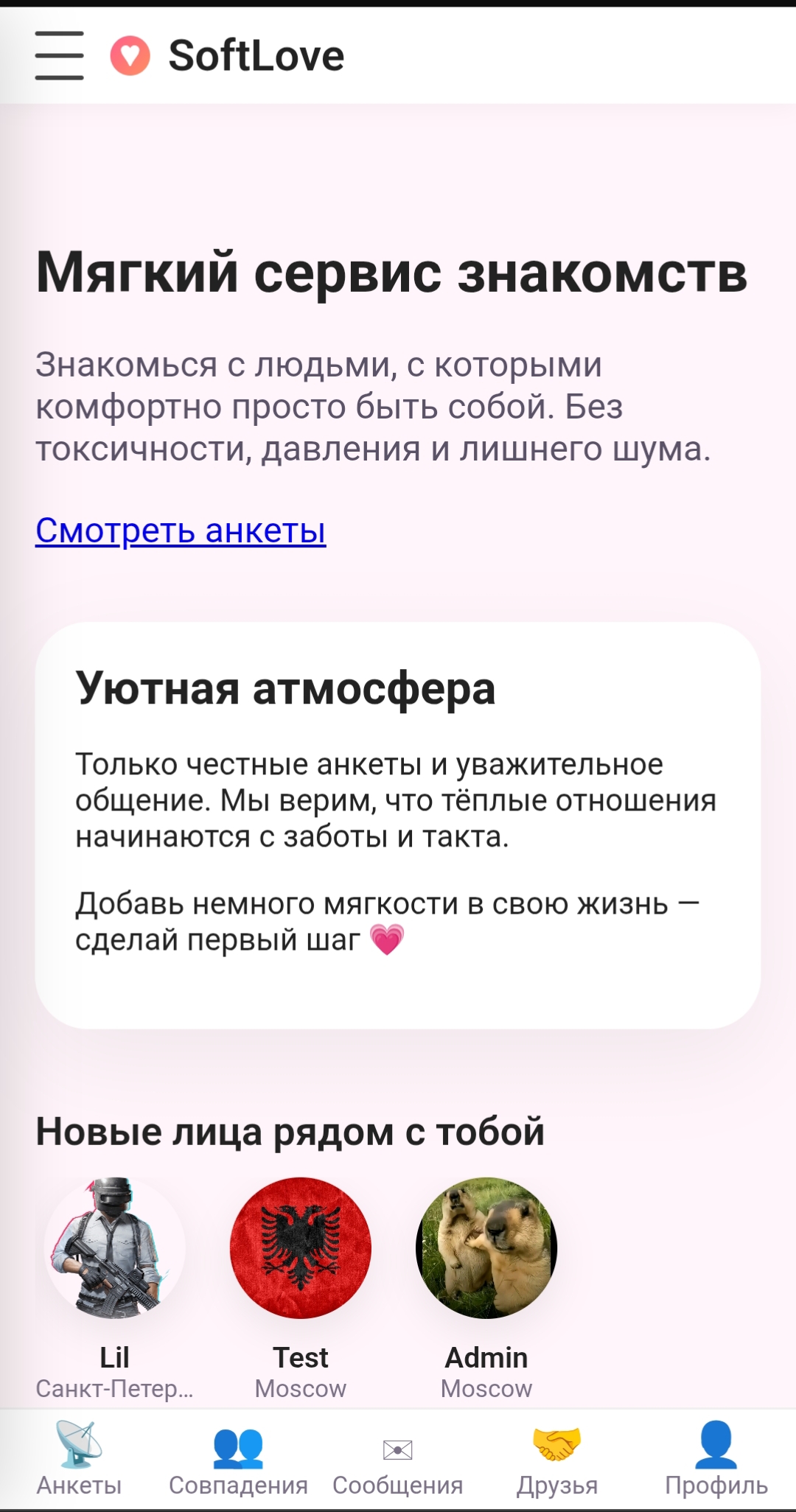796x1512 pixels.
Task: View the Test user profile
Action: 301,1249
